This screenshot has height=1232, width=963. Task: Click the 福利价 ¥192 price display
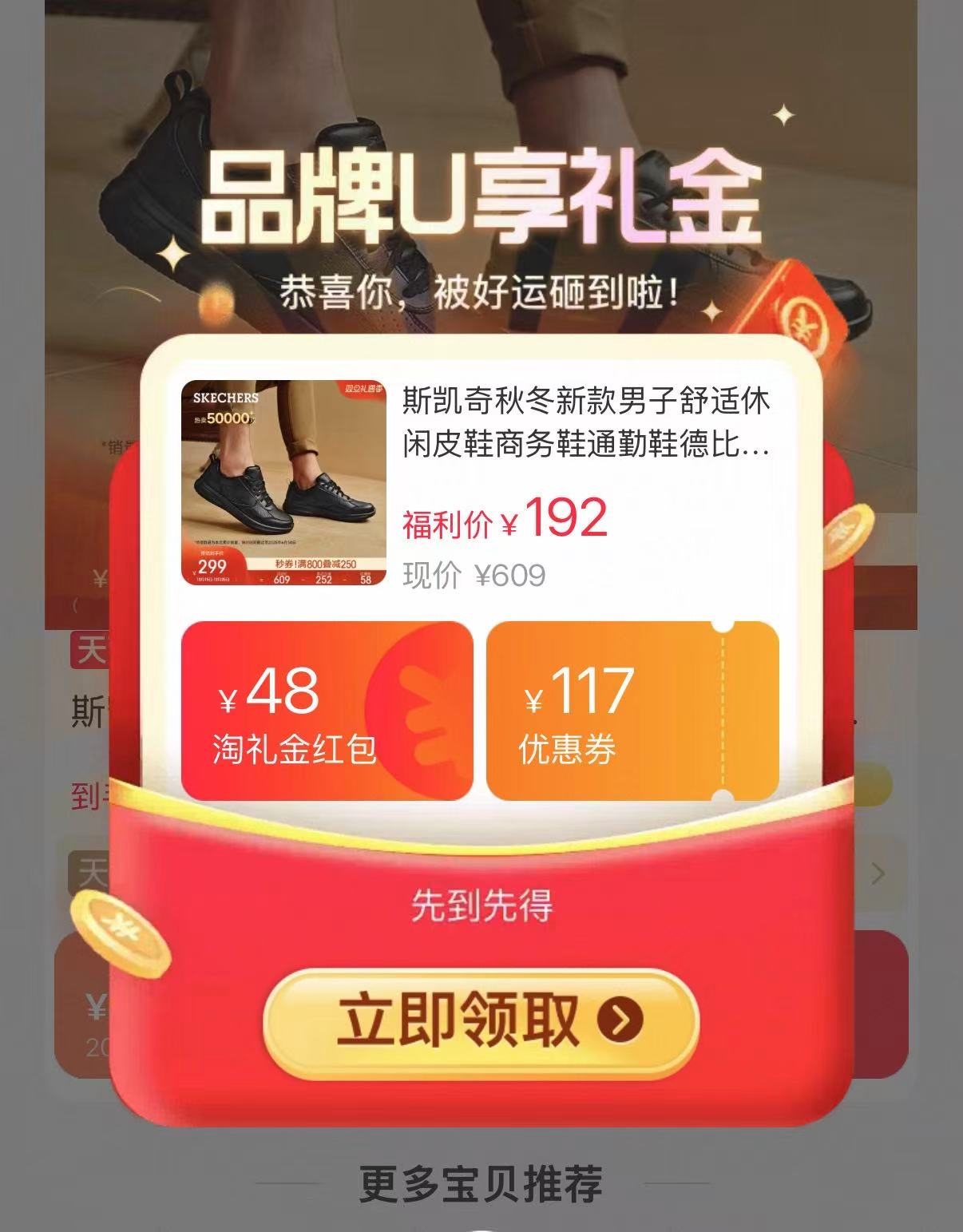click(x=503, y=521)
